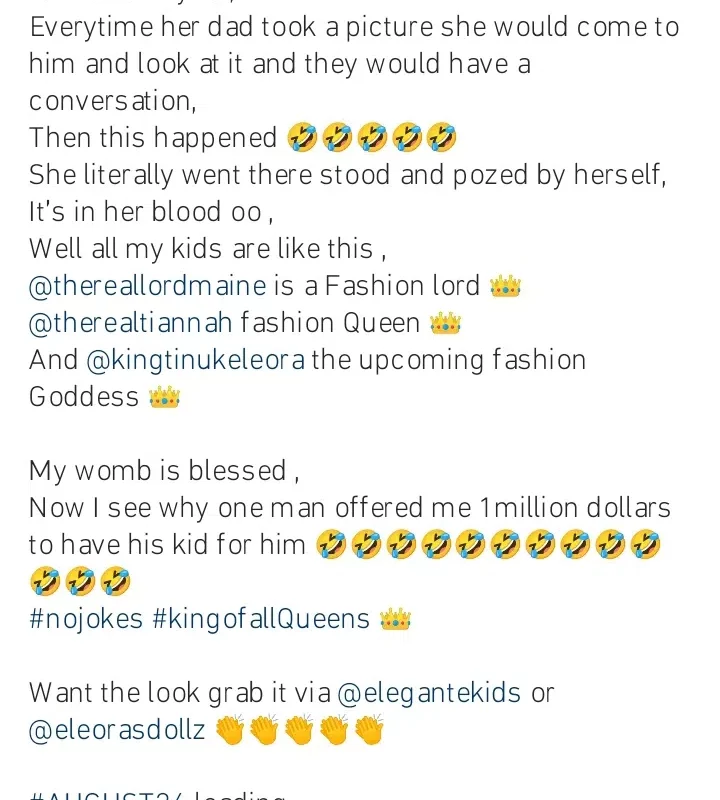This screenshot has width=720, height=800.
Task: Open the #nojokes hashtag
Action: click(86, 618)
